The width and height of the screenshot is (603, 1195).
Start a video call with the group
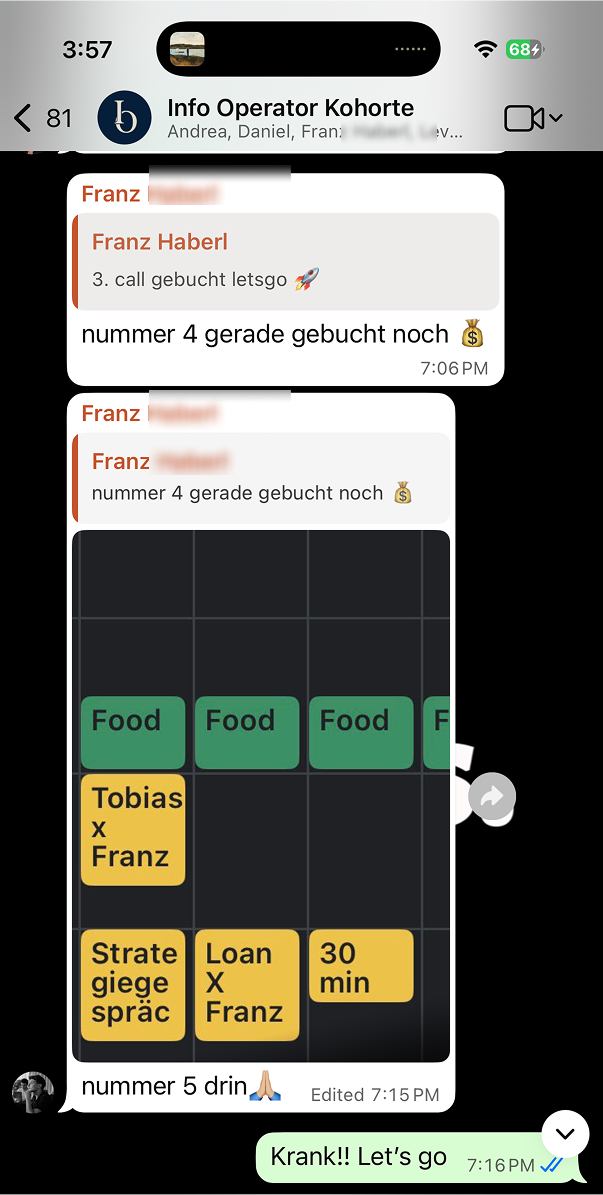[524, 119]
